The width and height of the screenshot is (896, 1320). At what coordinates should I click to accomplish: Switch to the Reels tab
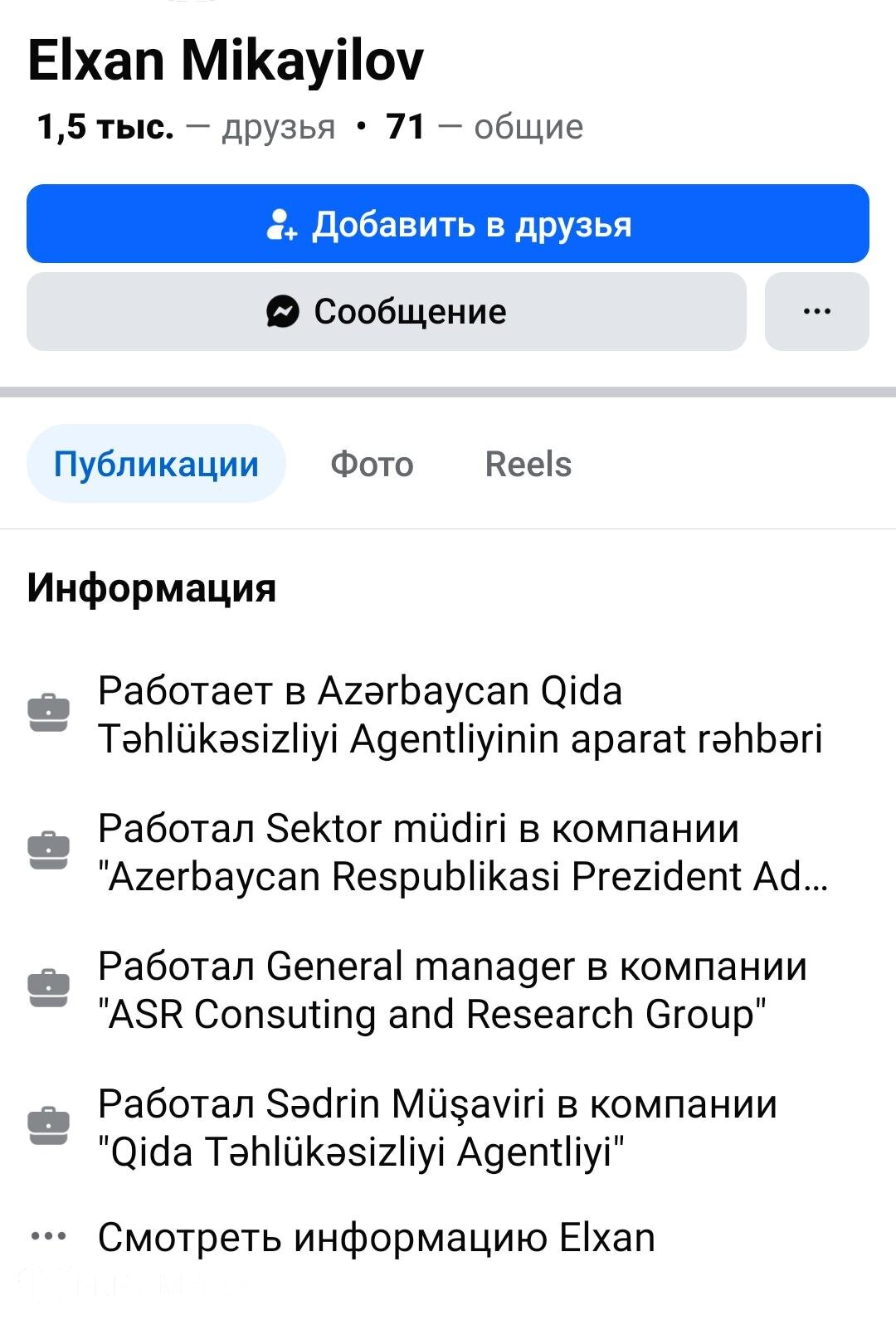[x=528, y=464]
